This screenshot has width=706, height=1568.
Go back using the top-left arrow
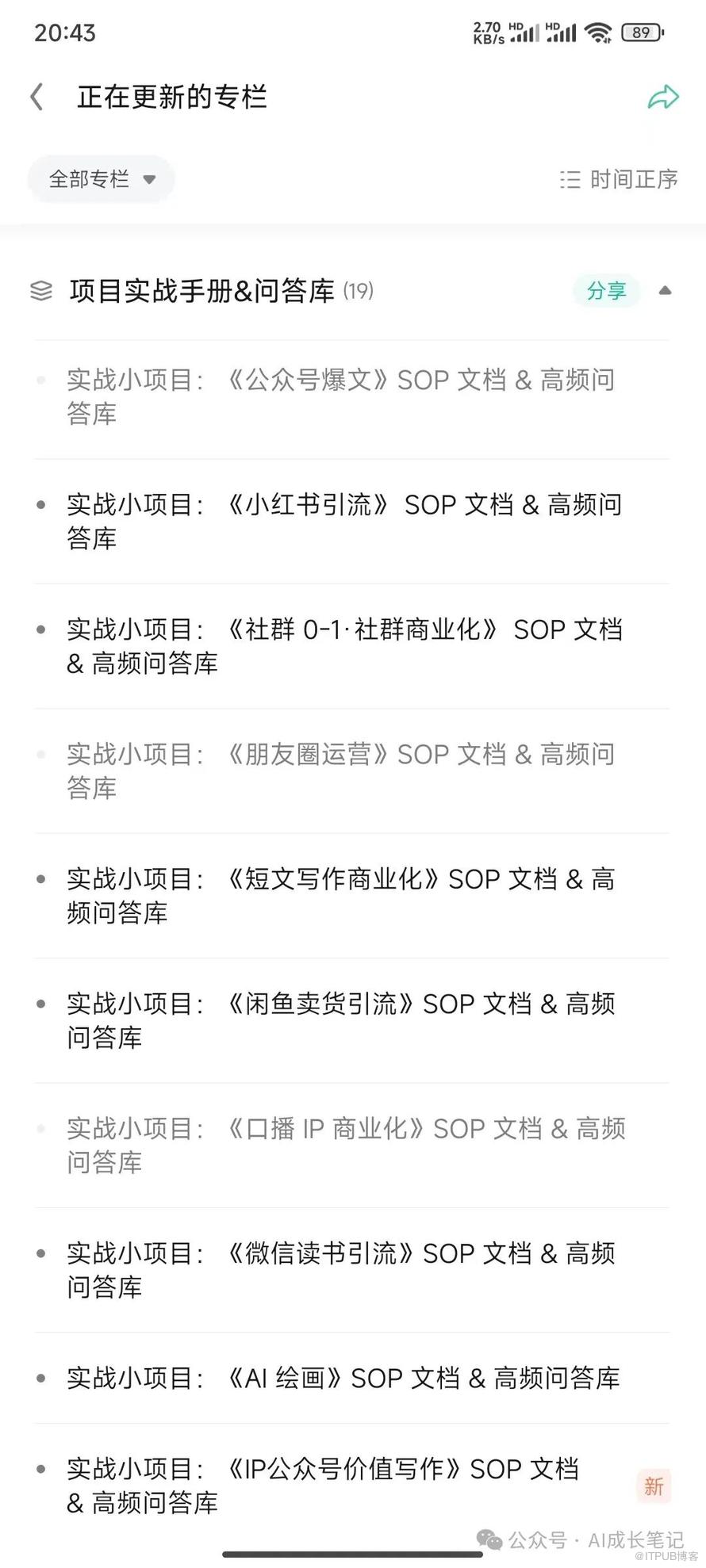tap(36, 97)
